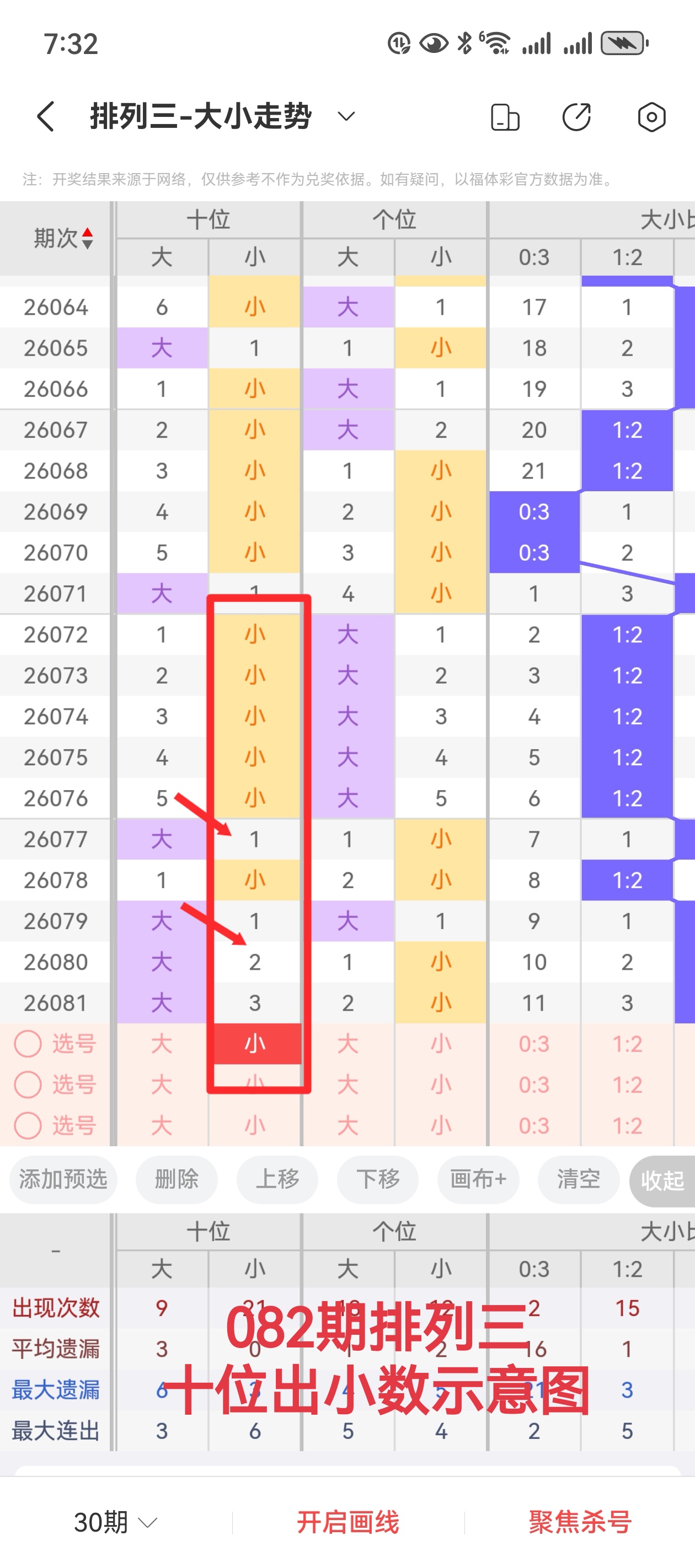Open the settings hexagon icon

(651, 117)
